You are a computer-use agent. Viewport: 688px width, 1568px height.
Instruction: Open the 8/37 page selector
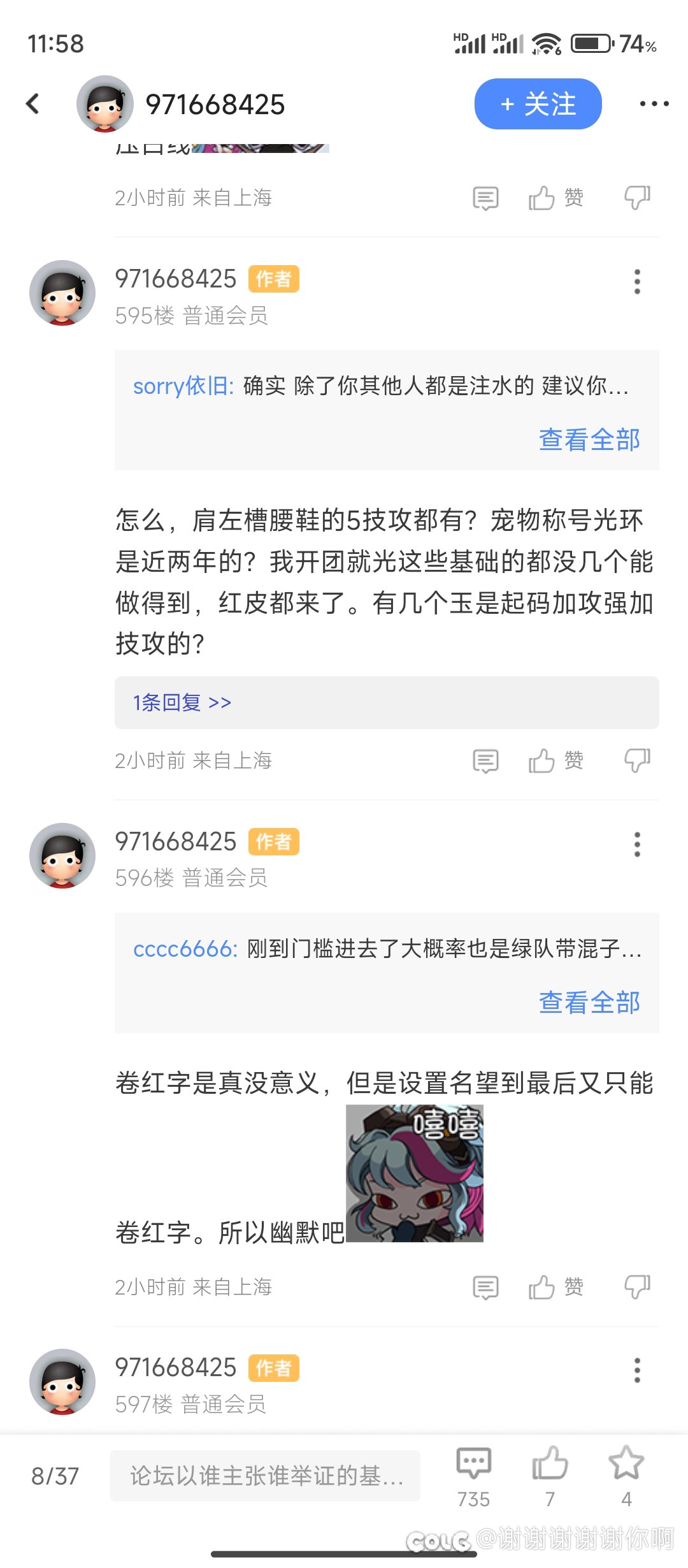pyautogui.click(x=55, y=1476)
